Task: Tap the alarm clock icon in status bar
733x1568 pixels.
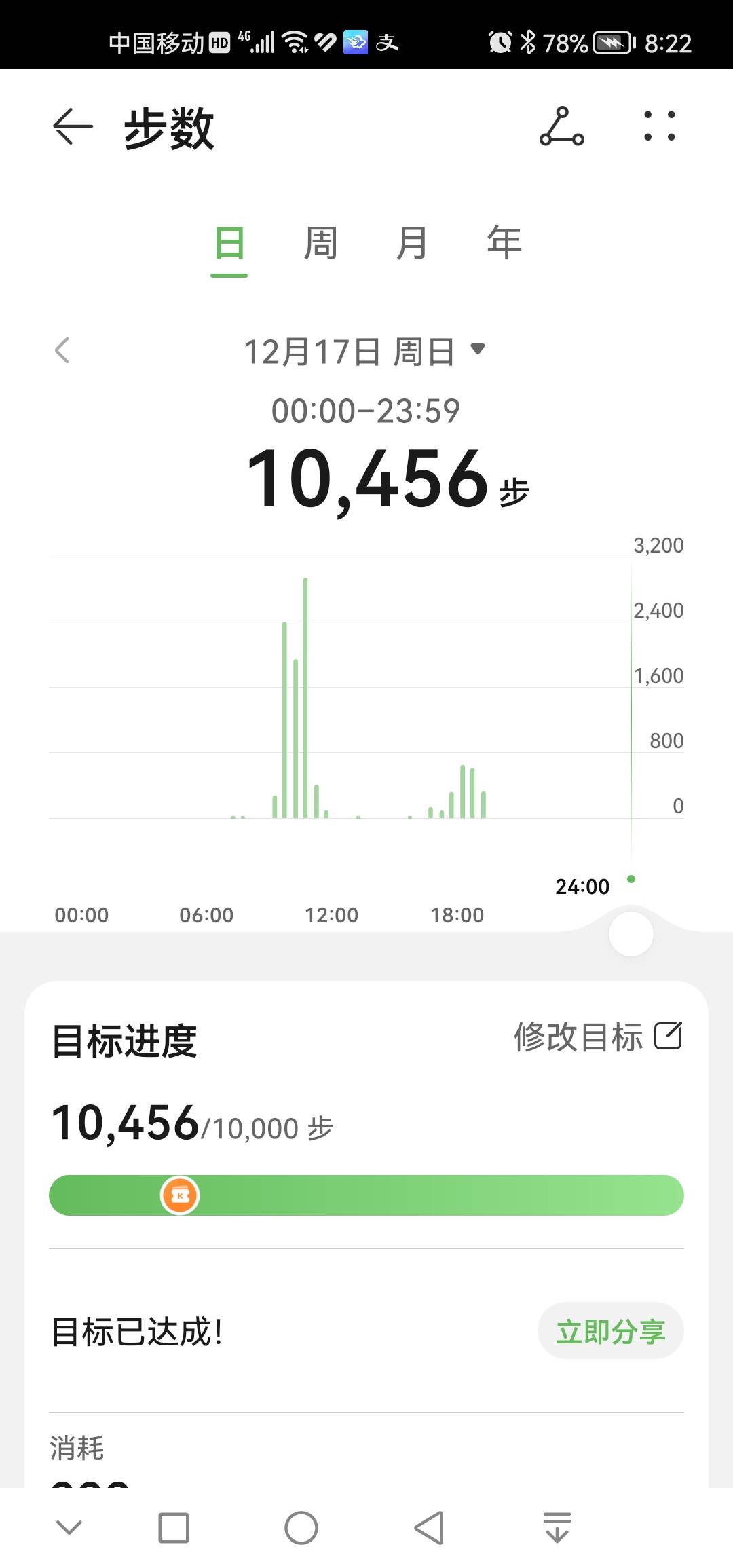Action: point(500,42)
